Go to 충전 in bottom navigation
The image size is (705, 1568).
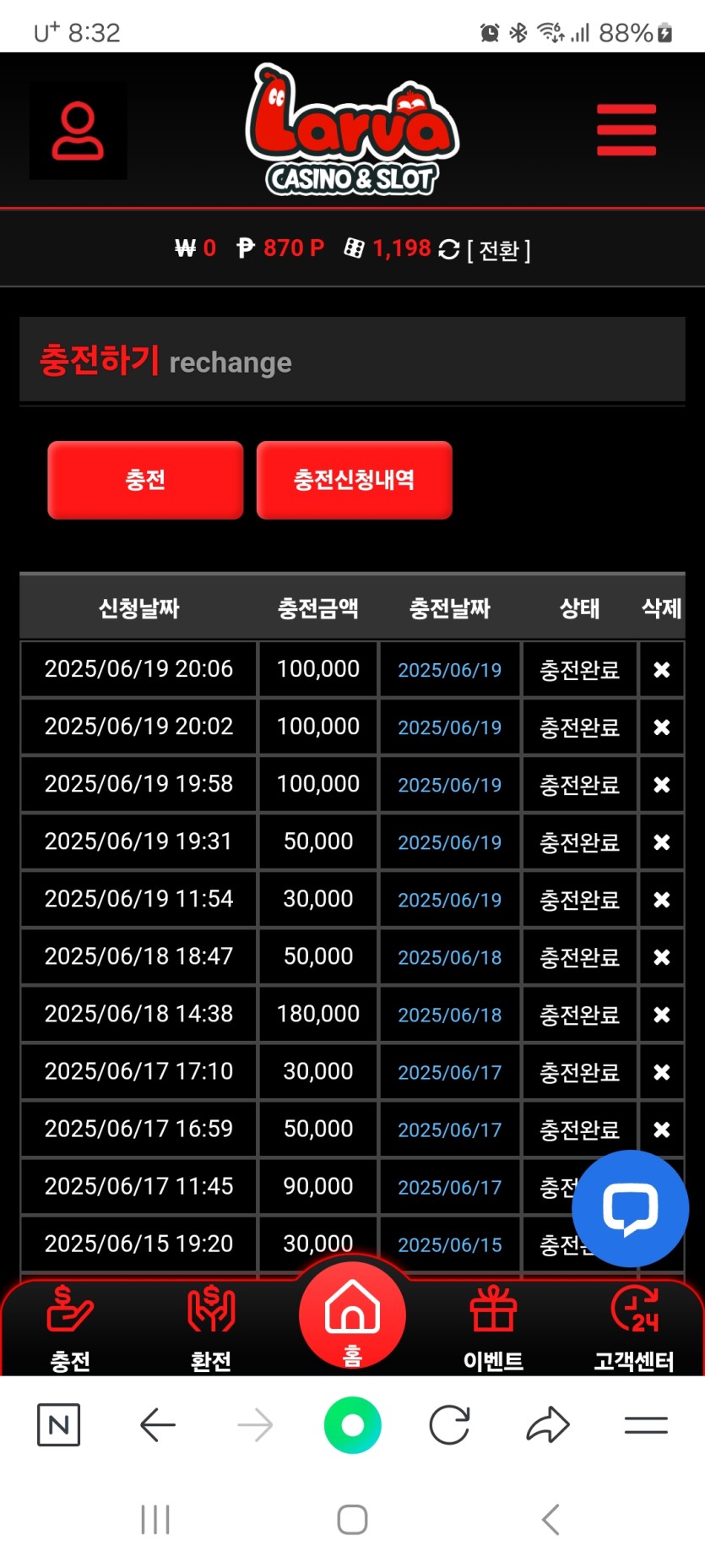70,1326
